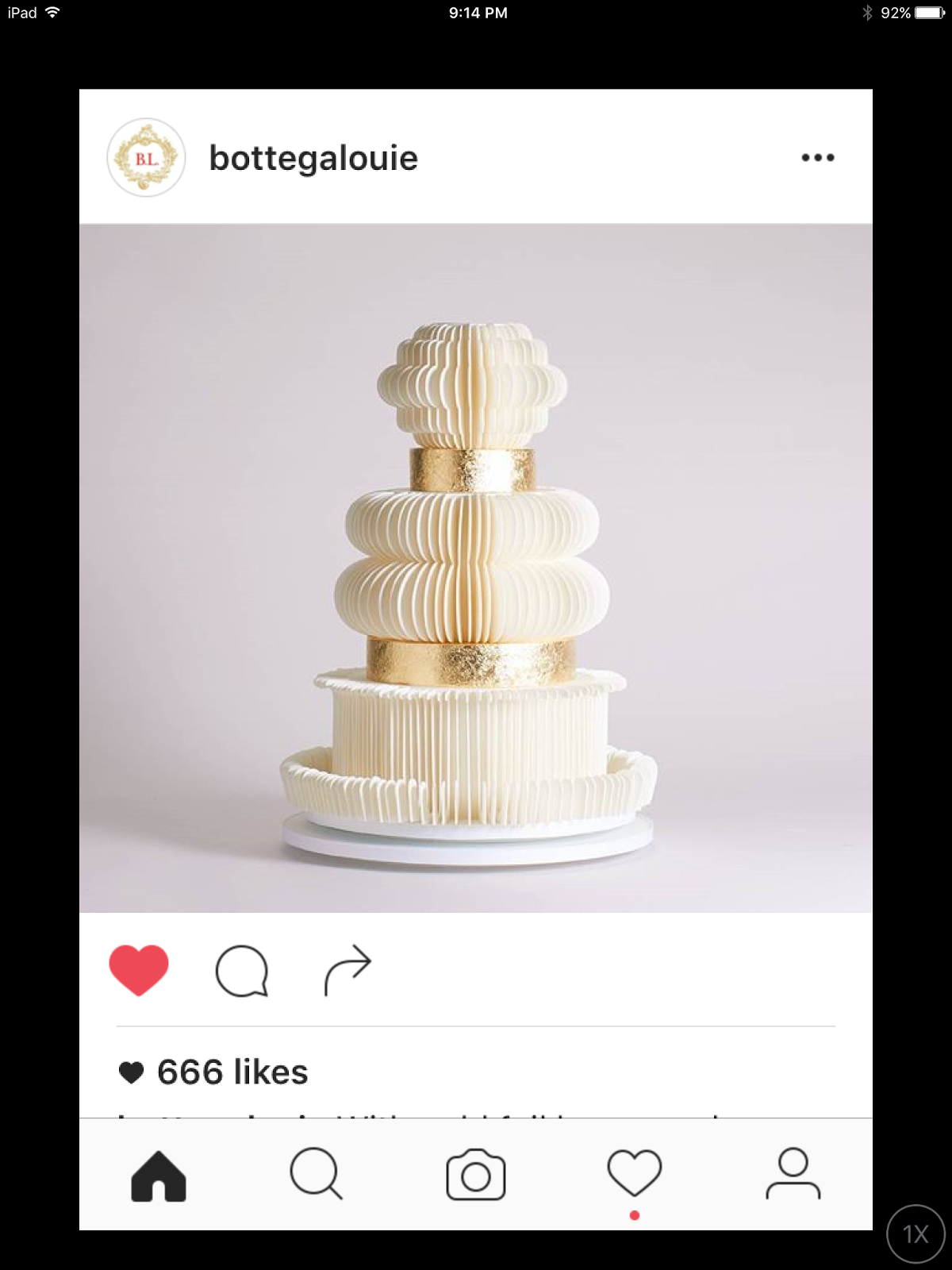Switch to the Activity heart tab
The image size is (952, 1270).
634,1173
